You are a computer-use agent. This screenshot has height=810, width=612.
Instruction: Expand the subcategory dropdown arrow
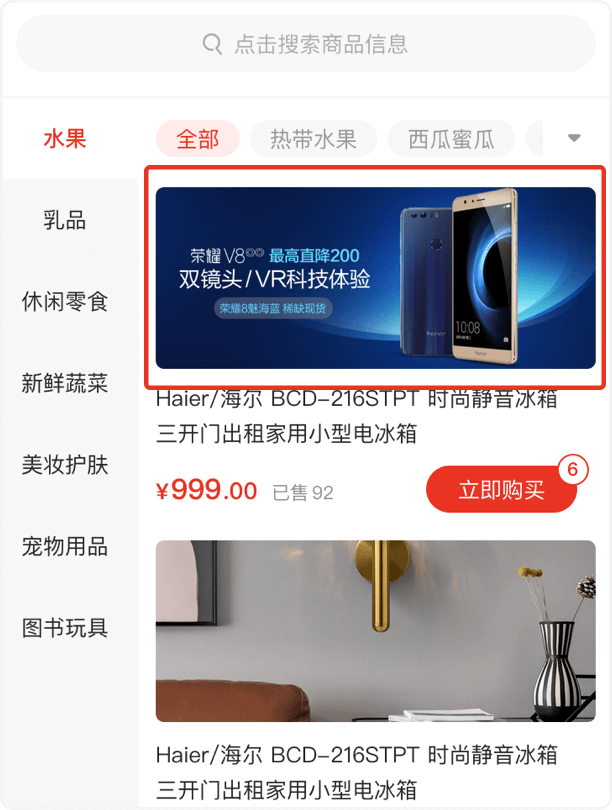(x=574, y=138)
